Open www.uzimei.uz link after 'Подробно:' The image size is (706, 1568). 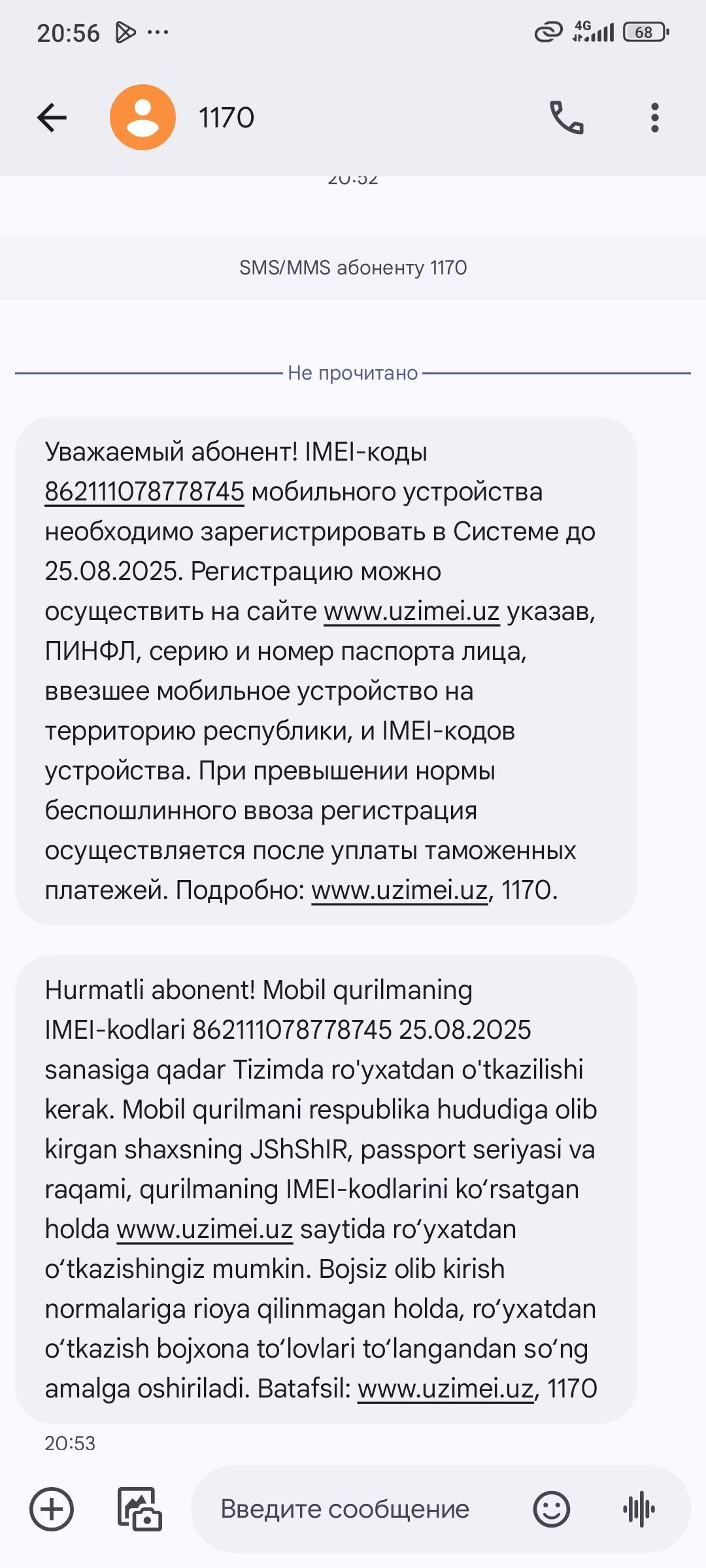pos(399,890)
